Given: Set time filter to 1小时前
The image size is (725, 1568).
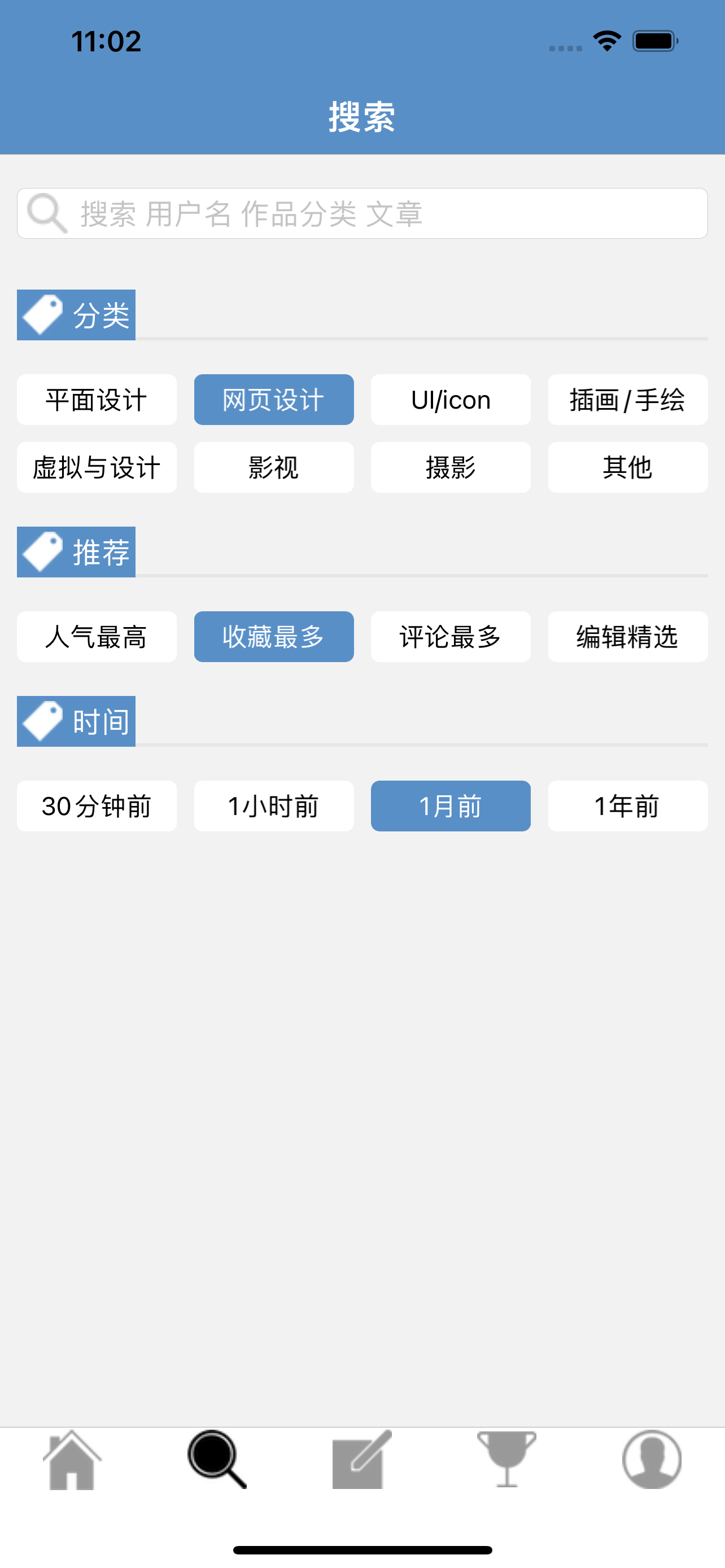Looking at the screenshot, I should pos(274,806).
